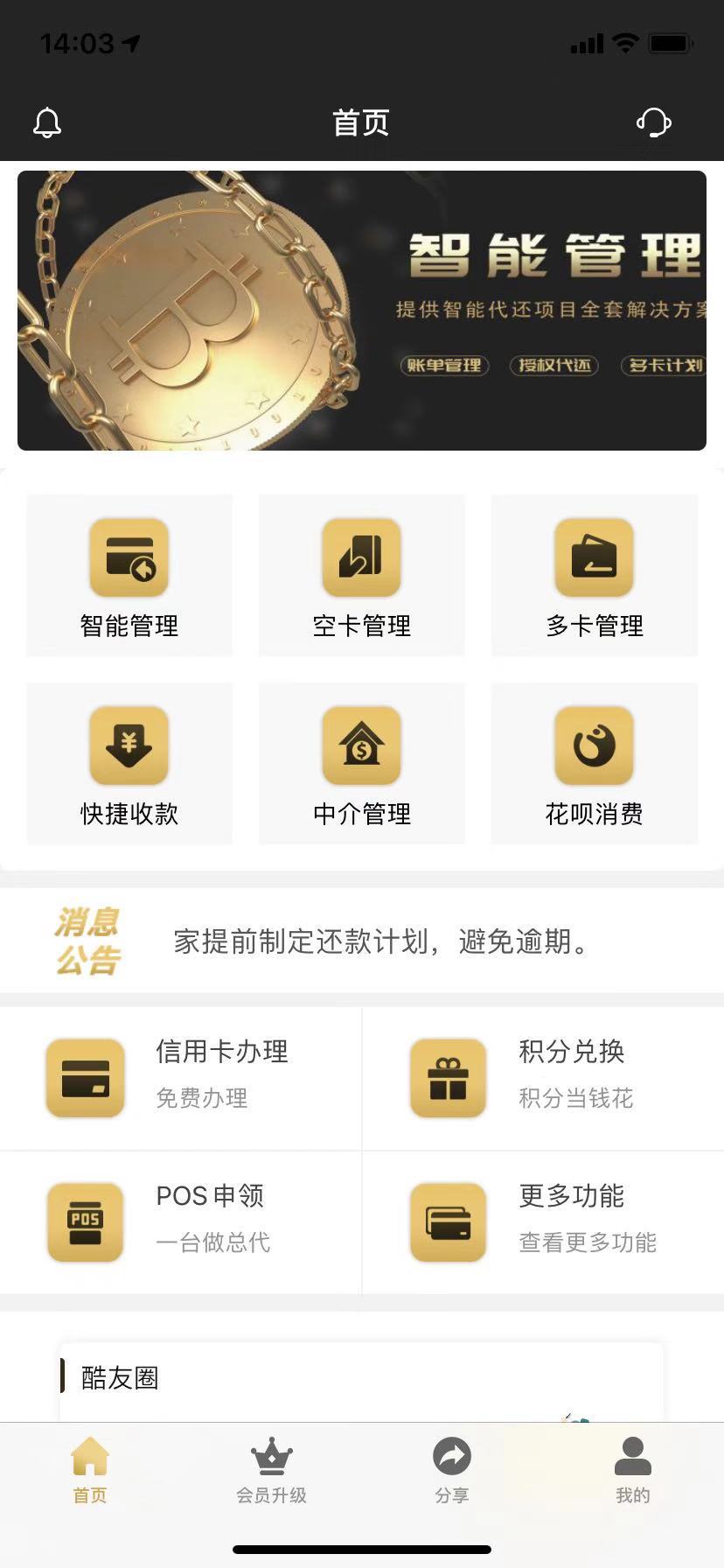Go to 多卡管理
The height and width of the screenshot is (1568, 724).
click(595, 575)
